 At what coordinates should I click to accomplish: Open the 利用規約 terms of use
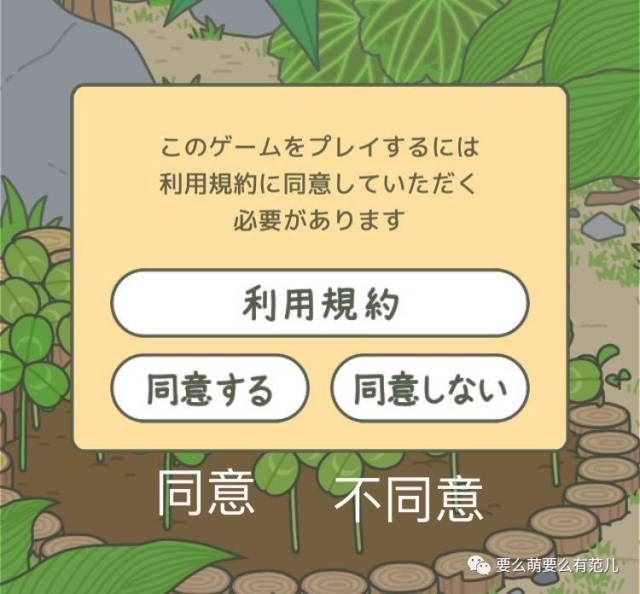click(319, 303)
